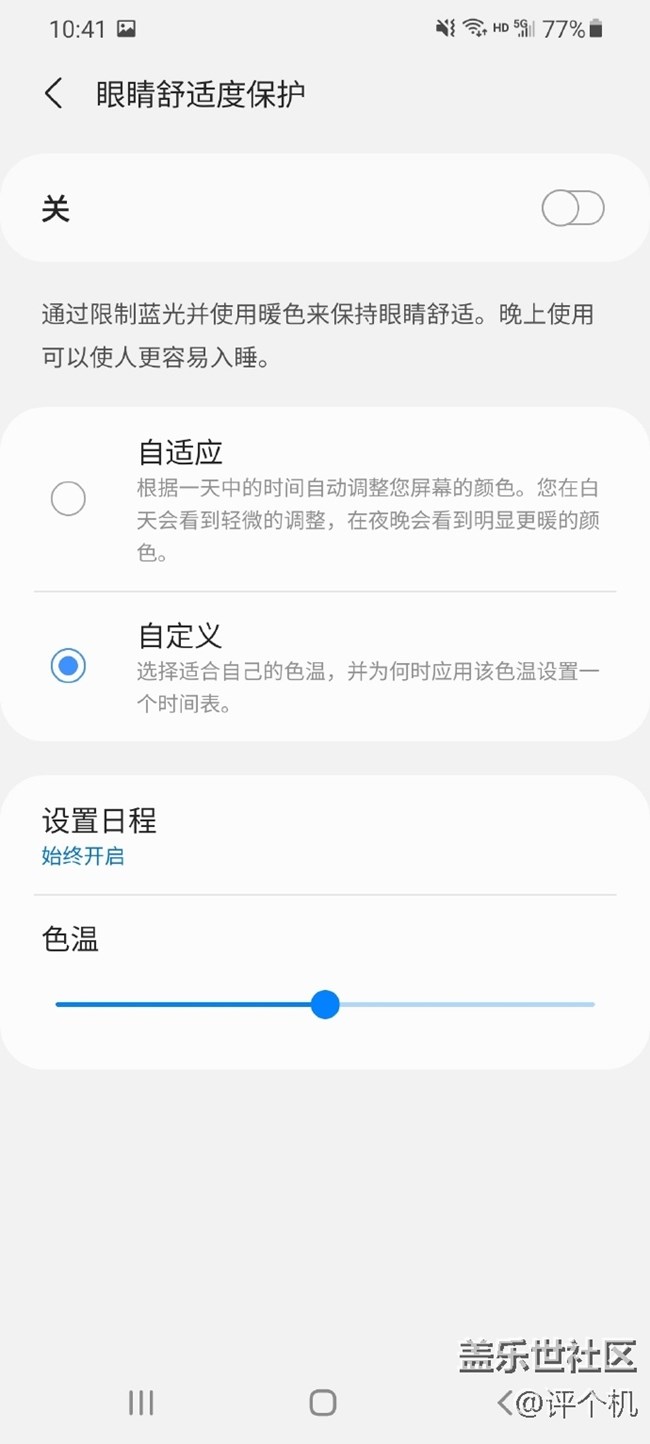Go to the home screen
Image resolution: width=650 pixels, height=1444 pixels.
tap(323, 1403)
